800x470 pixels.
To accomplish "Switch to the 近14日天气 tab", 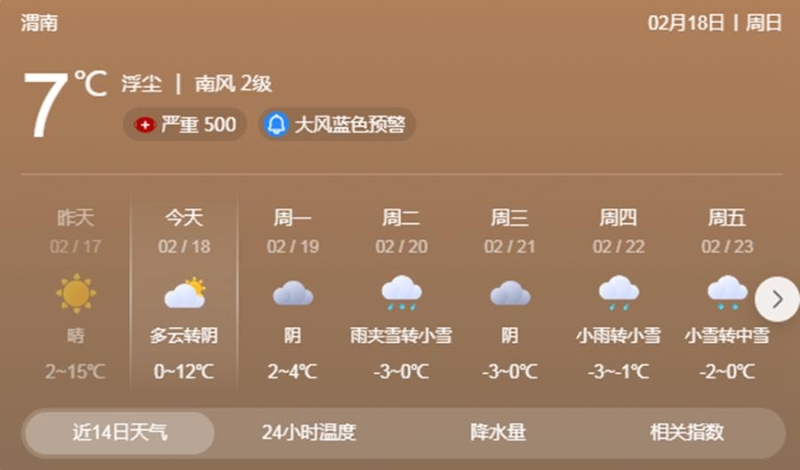I will click(120, 433).
